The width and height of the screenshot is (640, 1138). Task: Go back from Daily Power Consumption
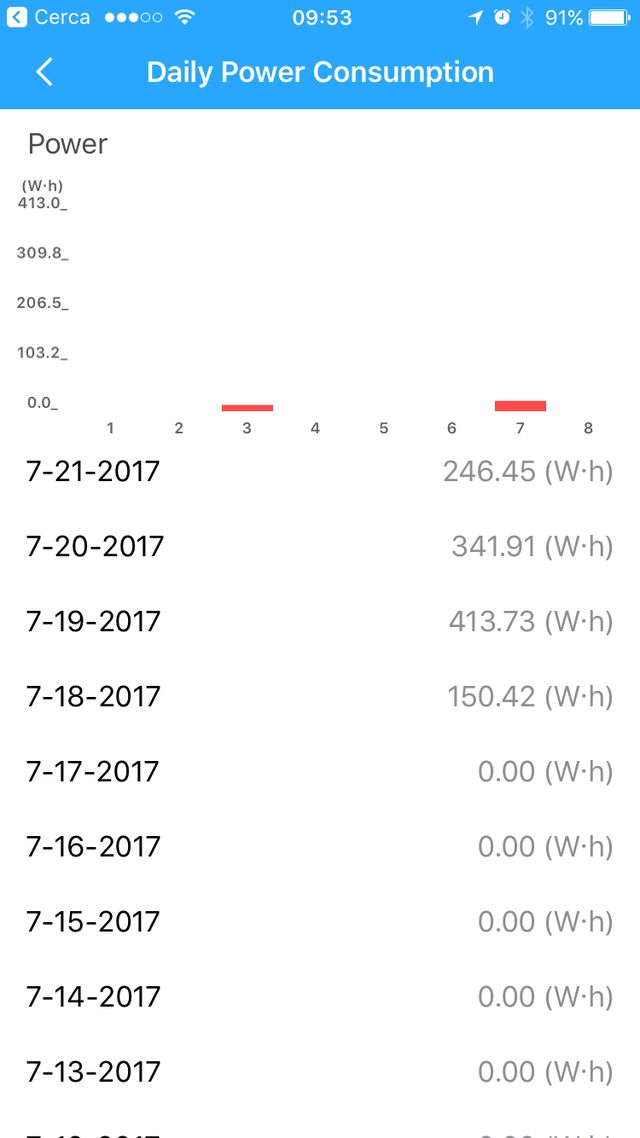[x=44, y=72]
